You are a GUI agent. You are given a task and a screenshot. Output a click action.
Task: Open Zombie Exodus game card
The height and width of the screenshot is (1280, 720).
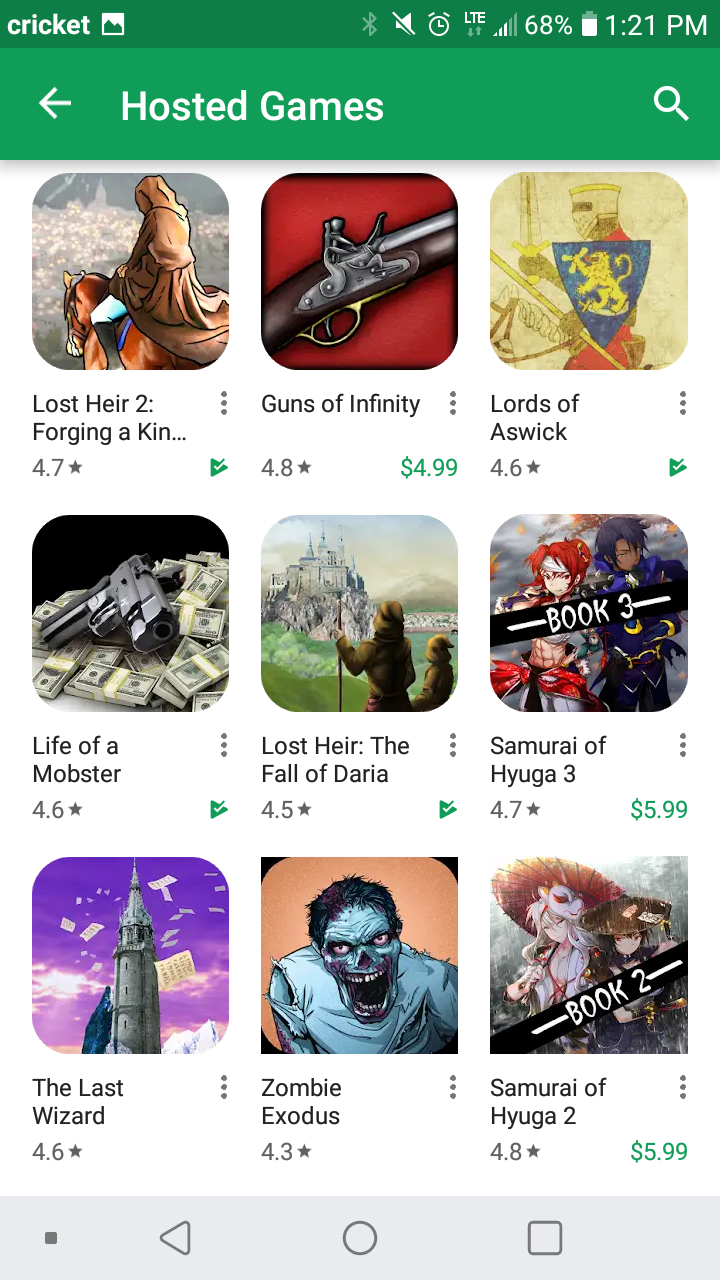point(359,956)
